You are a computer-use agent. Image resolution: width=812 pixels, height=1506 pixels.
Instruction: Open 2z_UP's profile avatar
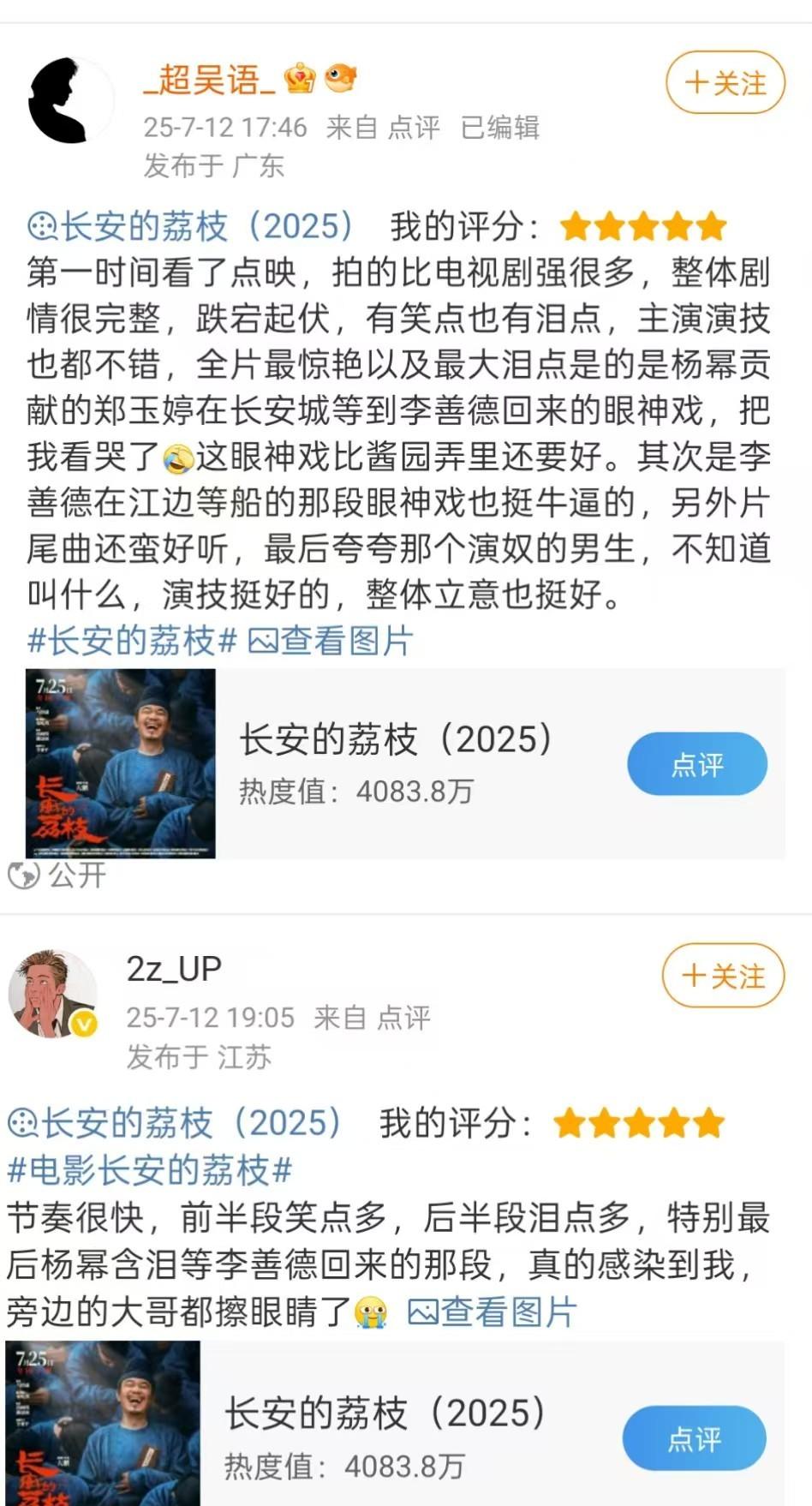(53, 994)
